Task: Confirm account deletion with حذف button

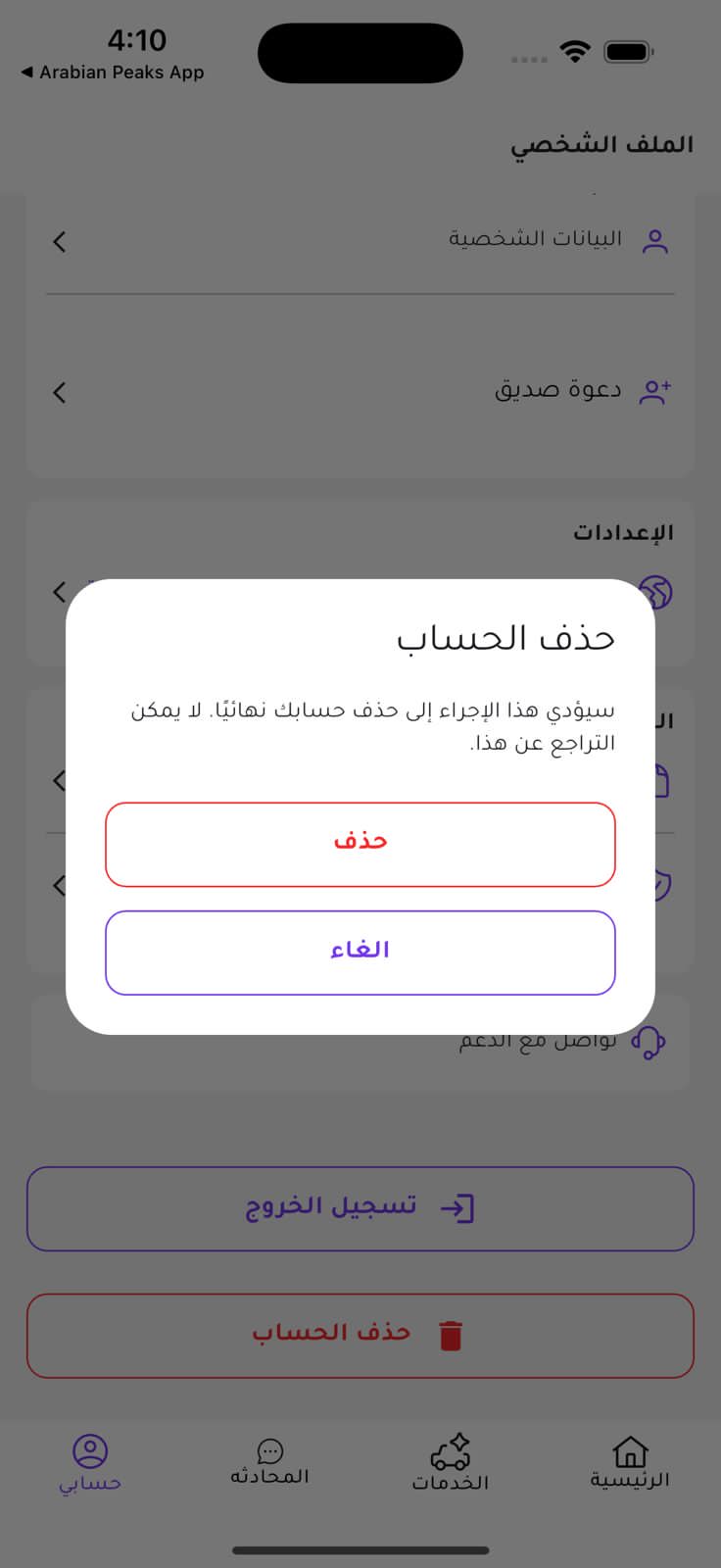Action: (360, 844)
